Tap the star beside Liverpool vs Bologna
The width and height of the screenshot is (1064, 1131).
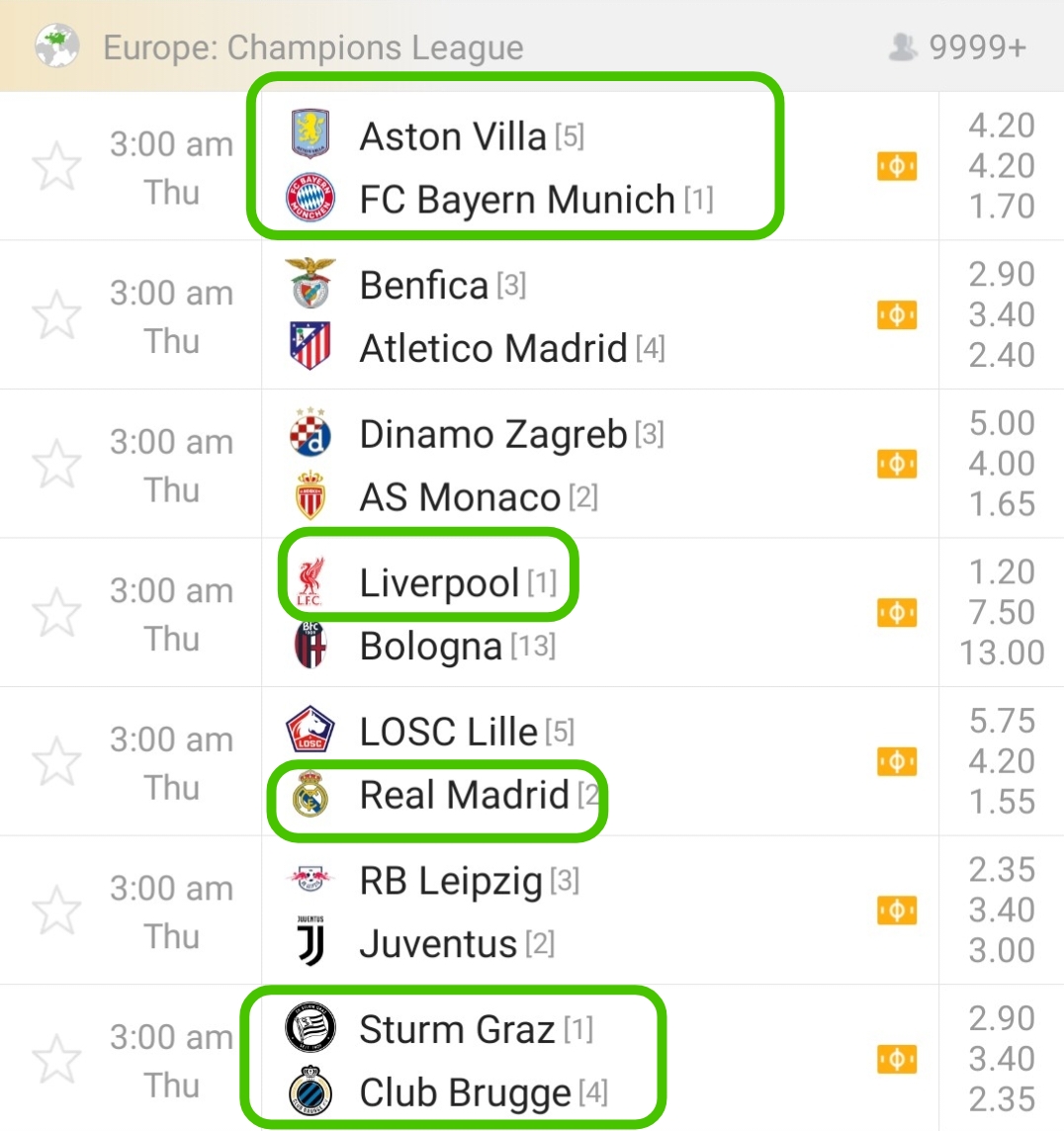[x=56, y=613]
